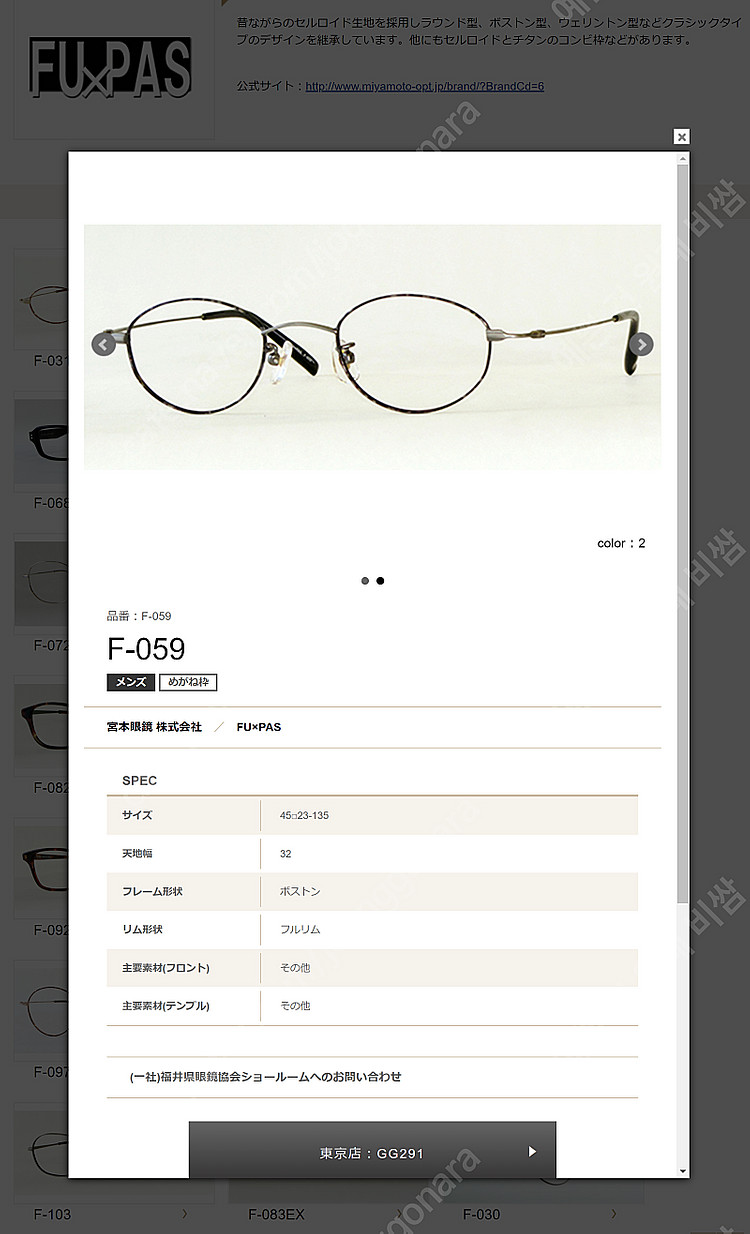Open the 東京店：GG291 button
750x1234 pixels.
tap(372, 1152)
